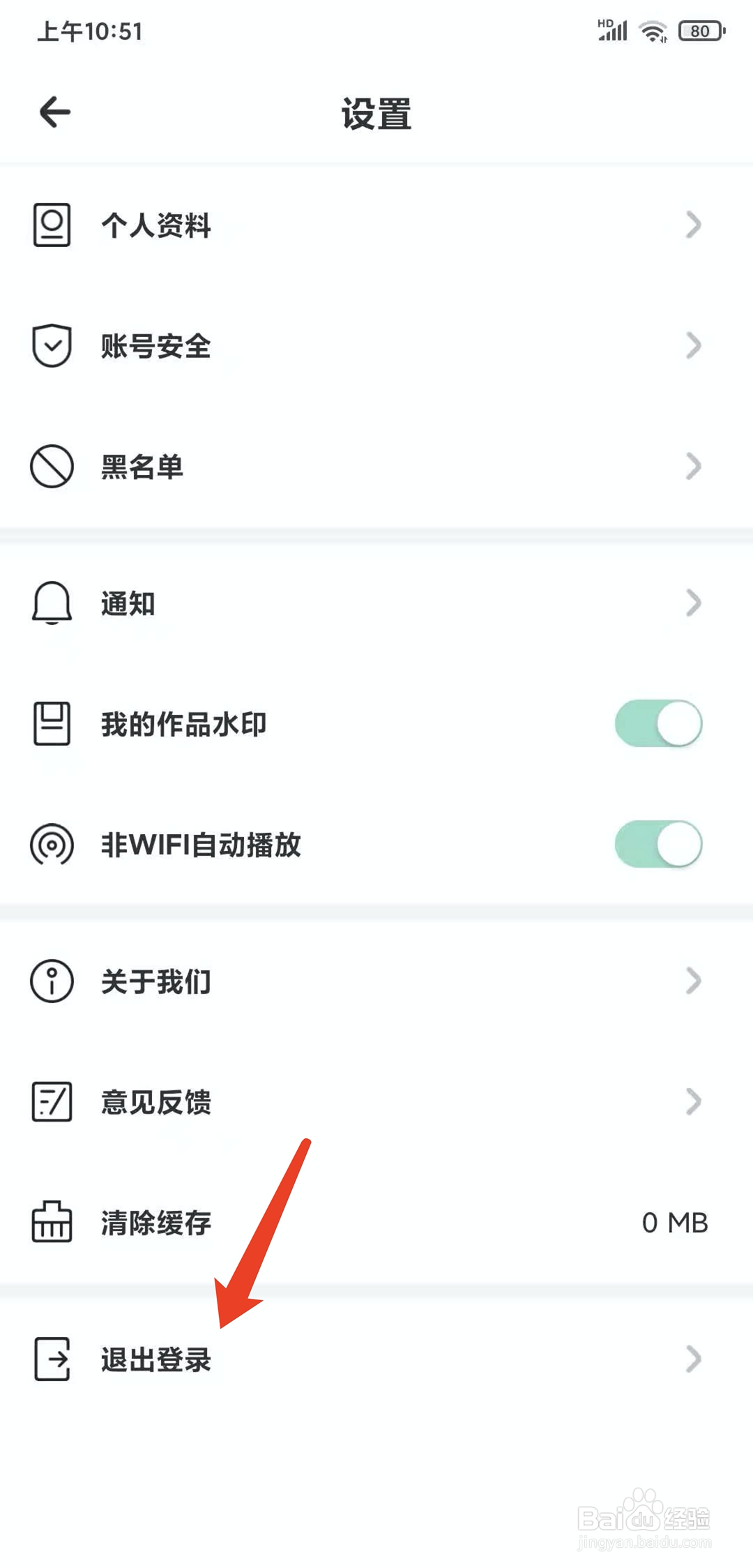Viewport: 753px width, 1568px height.
Task: Click the profile icon next to 个人资料
Action: (51, 225)
